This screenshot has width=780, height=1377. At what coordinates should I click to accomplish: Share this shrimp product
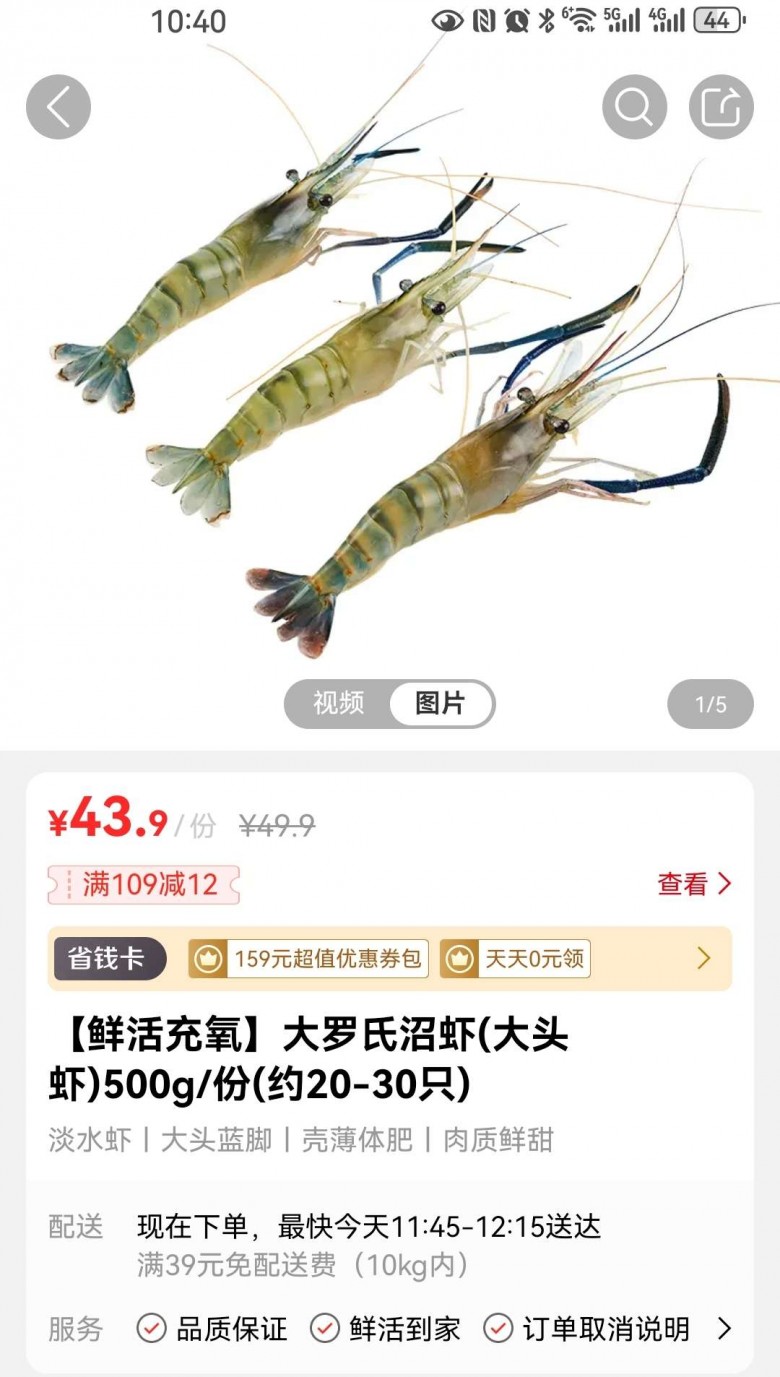(x=721, y=107)
